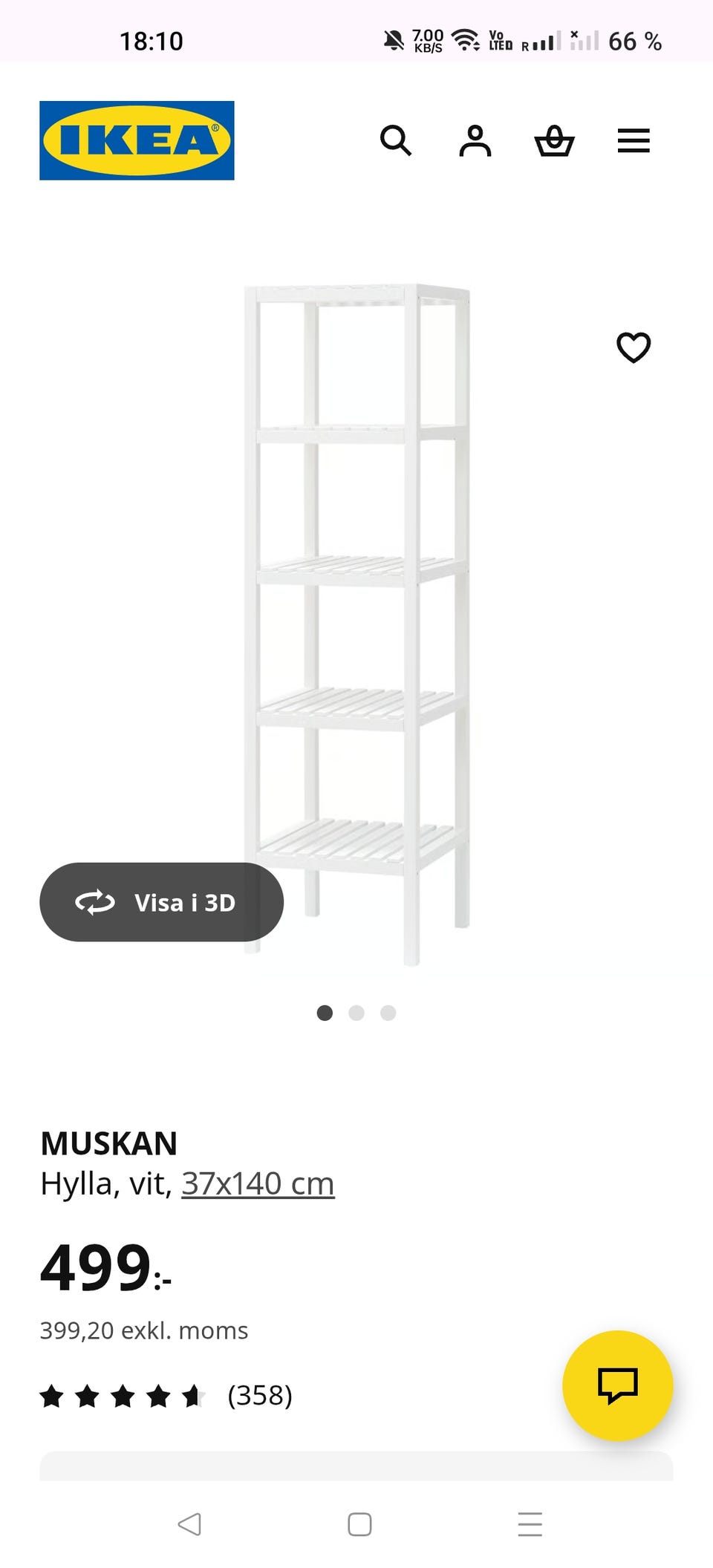Add MUSKAN shelf to favorites

pyautogui.click(x=634, y=347)
